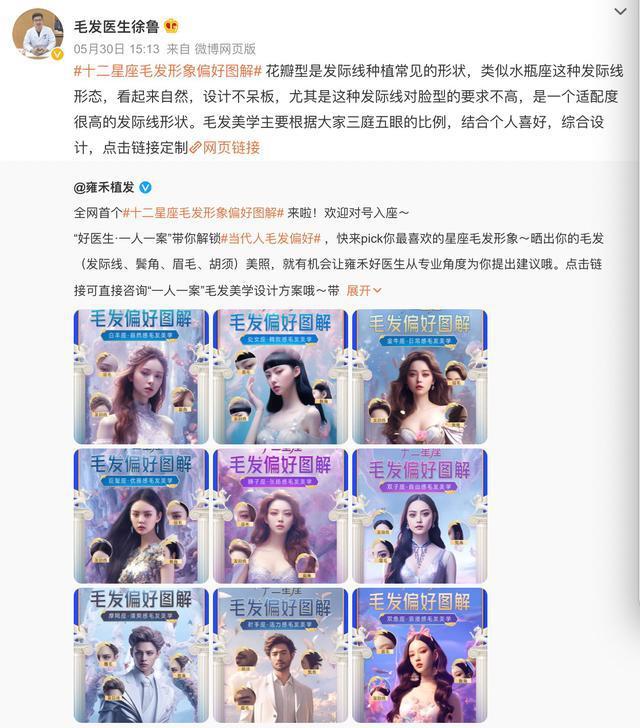Visit the @雍禾植发 account

pos(106,187)
